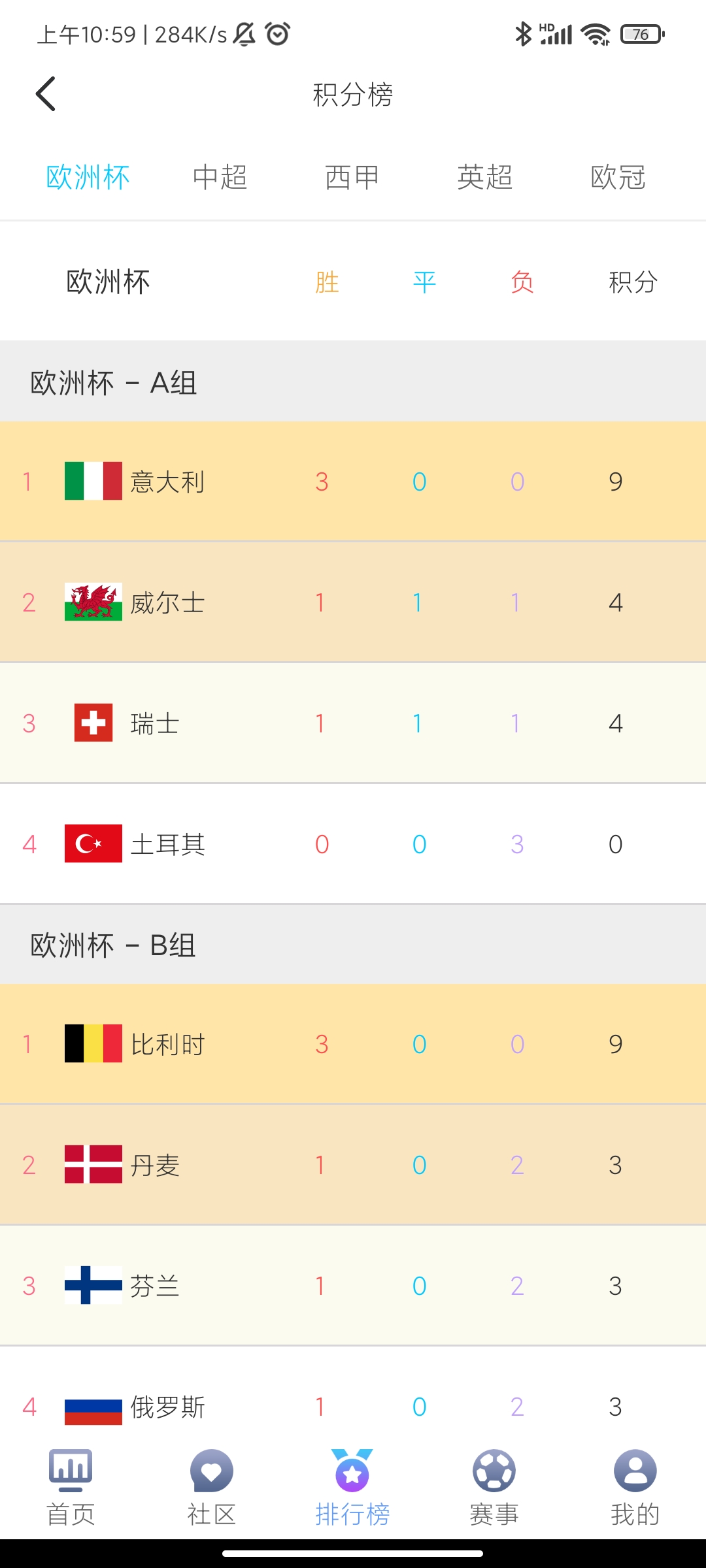Open the 瑞士 team row

tap(353, 723)
